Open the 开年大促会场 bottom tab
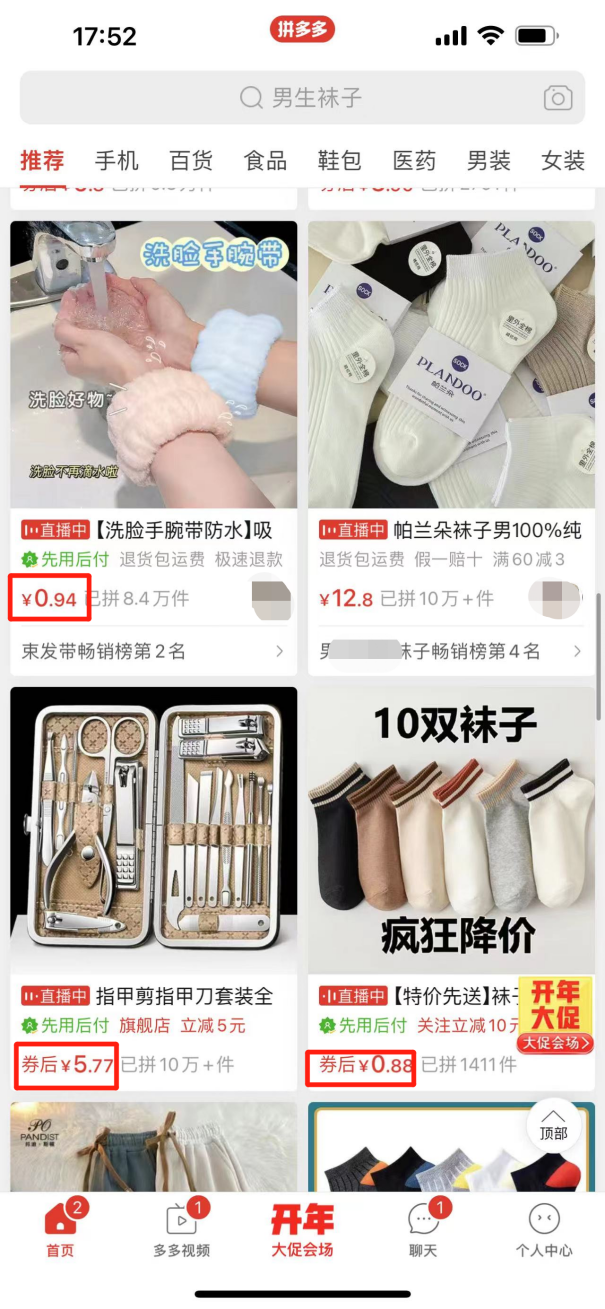605x1309 pixels. [302, 1229]
